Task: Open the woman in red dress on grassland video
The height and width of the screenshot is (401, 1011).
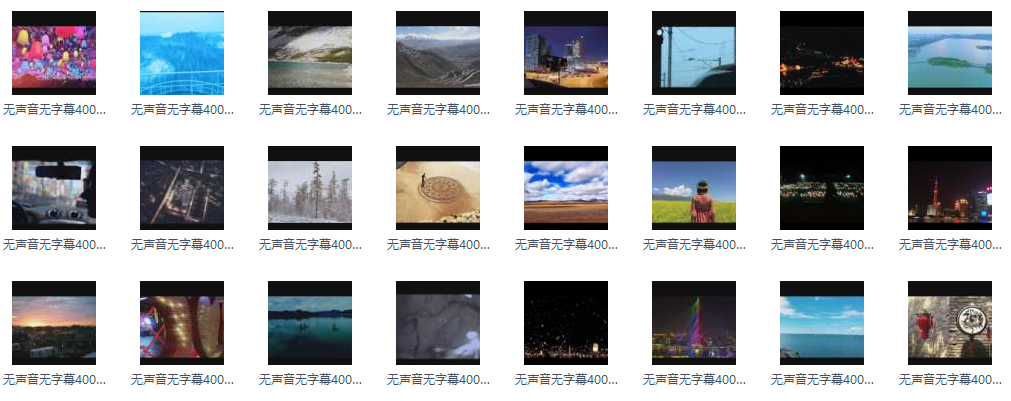Action: coord(694,188)
